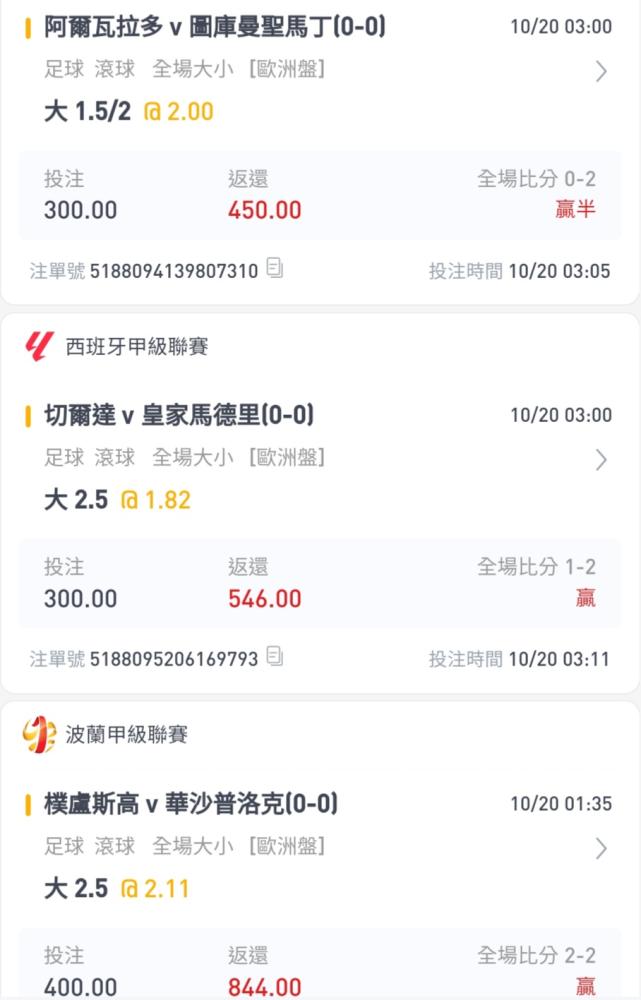Copy bet number 5188095206169793
Viewport: 641px width, 1000px height.
[275, 657]
